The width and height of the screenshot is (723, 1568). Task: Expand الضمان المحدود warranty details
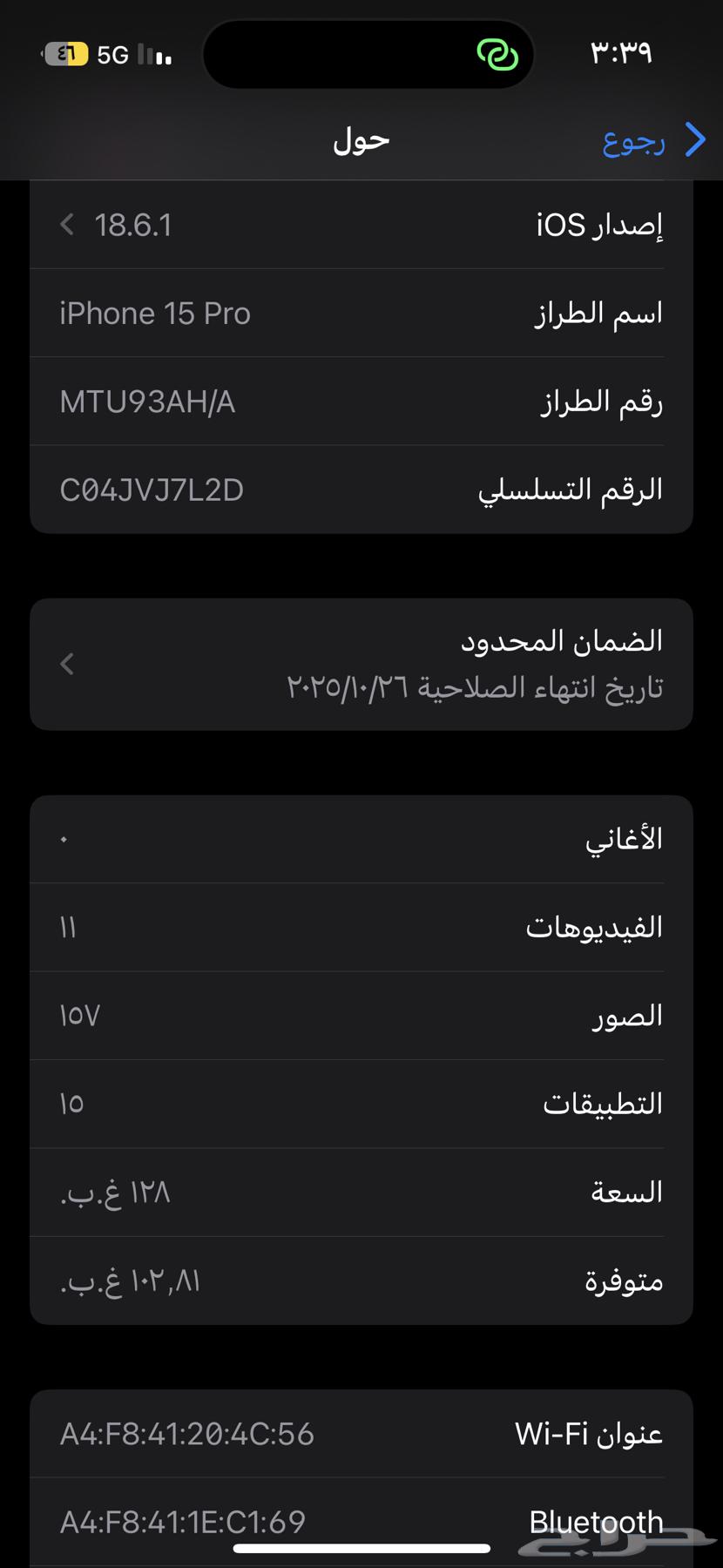click(x=361, y=664)
